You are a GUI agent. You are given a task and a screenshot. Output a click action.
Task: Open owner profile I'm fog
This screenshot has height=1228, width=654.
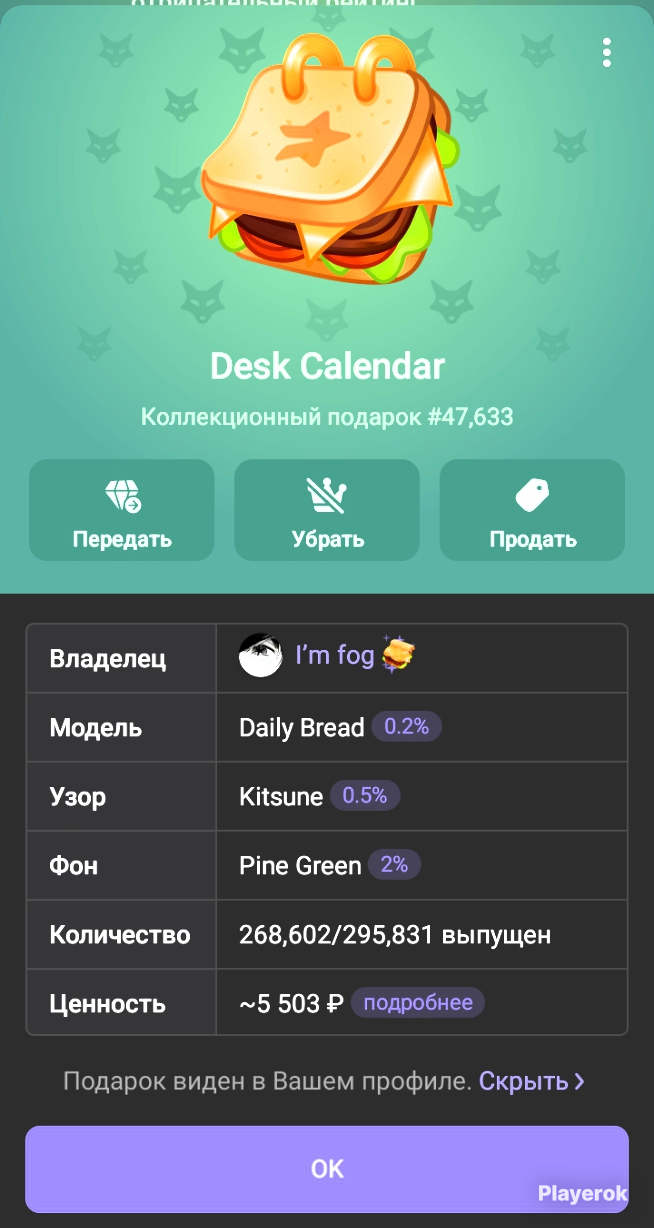click(x=328, y=656)
